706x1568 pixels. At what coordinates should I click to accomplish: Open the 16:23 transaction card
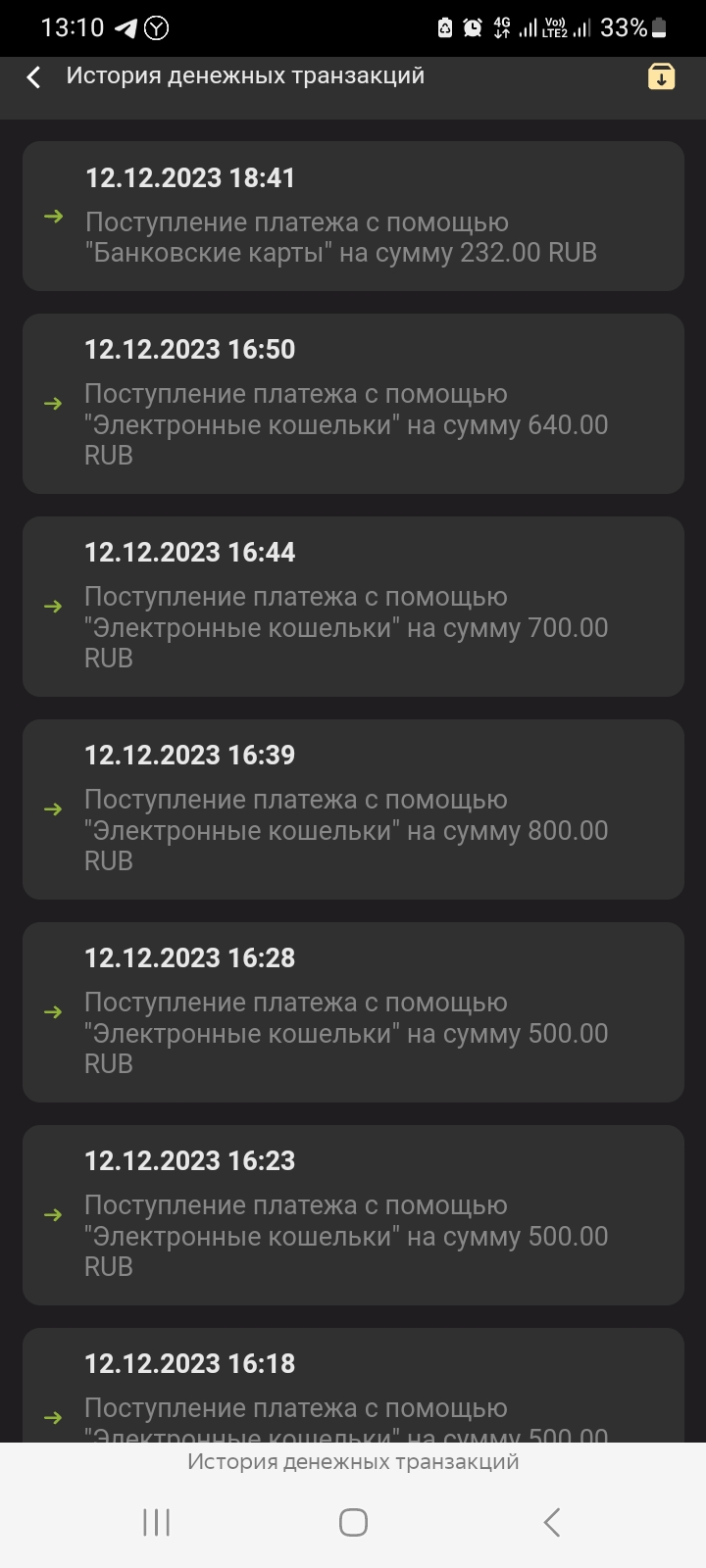coord(353,1215)
